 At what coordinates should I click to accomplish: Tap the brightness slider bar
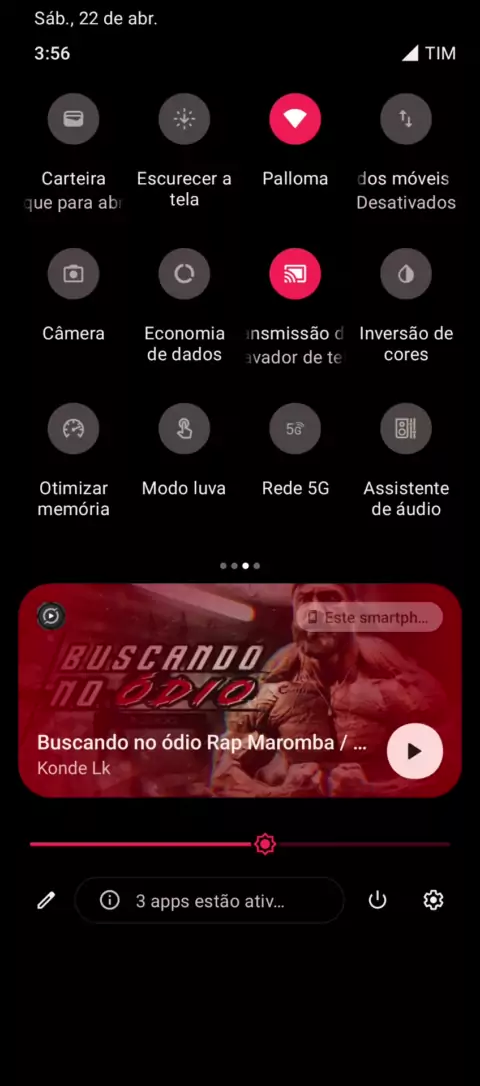click(x=240, y=844)
